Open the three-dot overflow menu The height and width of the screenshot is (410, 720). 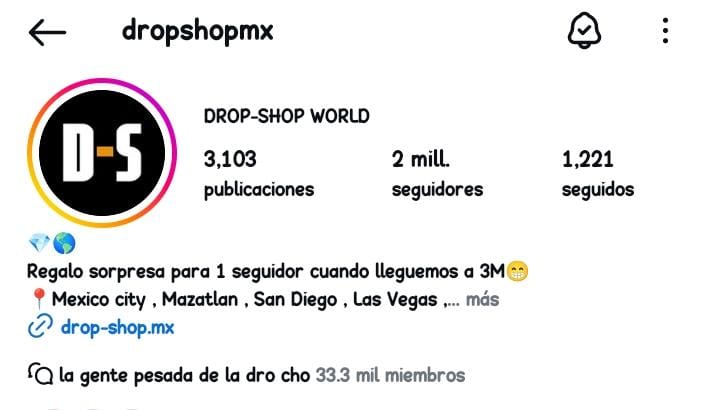coord(666,32)
